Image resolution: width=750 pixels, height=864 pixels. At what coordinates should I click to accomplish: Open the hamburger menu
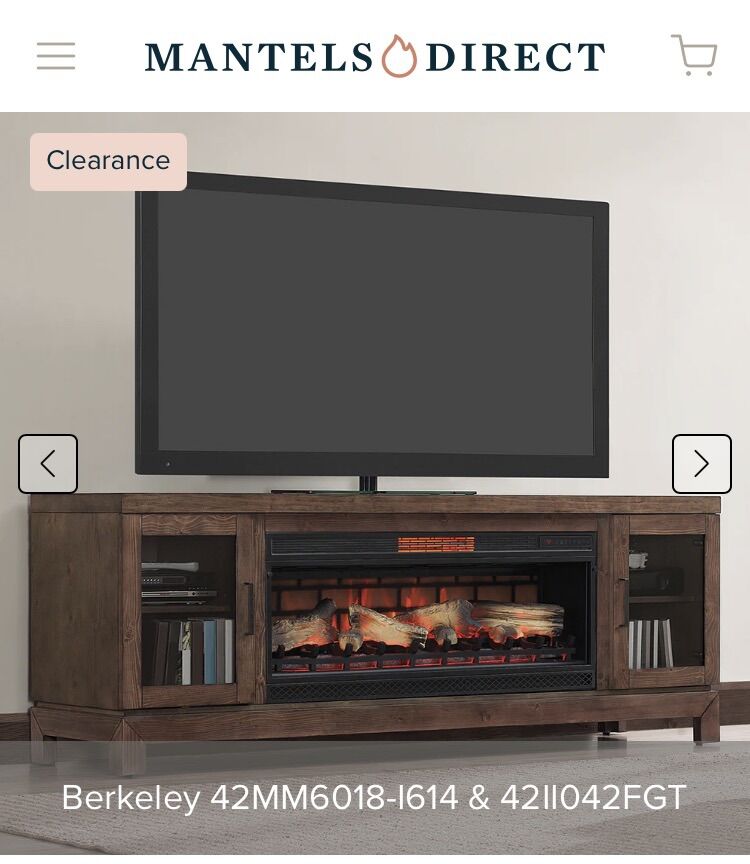(56, 56)
